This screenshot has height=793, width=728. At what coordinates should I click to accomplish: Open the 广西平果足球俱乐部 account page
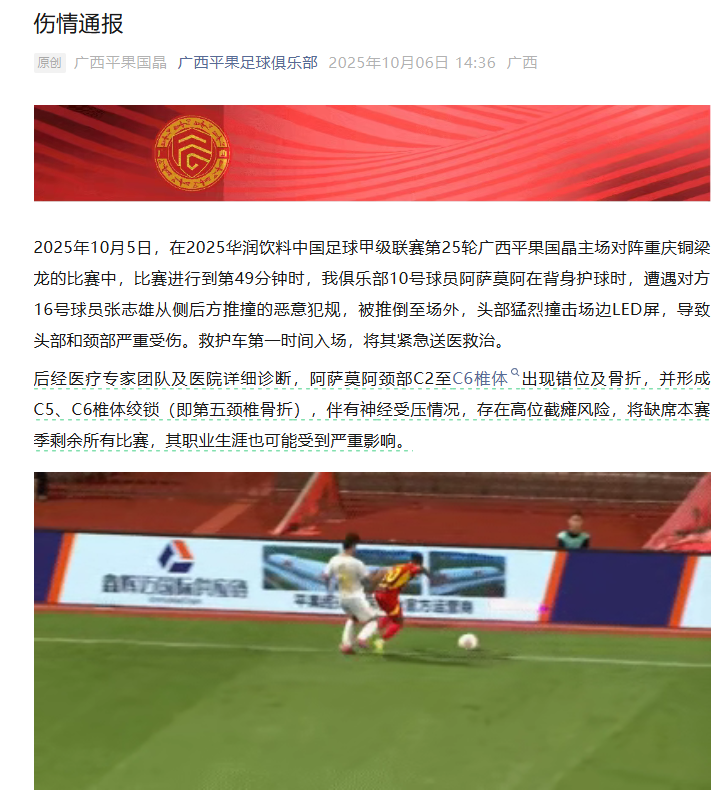click(247, 62)
